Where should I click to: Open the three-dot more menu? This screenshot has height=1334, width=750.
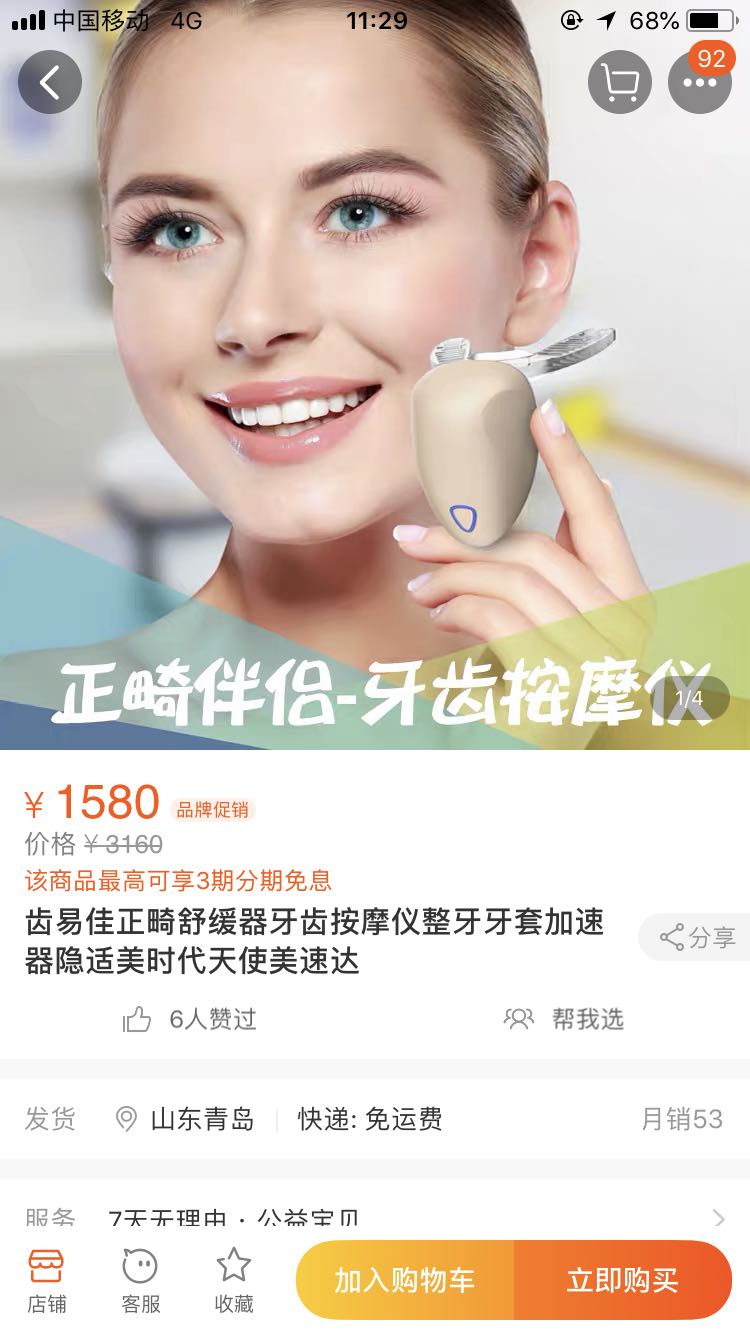(699, 82)
